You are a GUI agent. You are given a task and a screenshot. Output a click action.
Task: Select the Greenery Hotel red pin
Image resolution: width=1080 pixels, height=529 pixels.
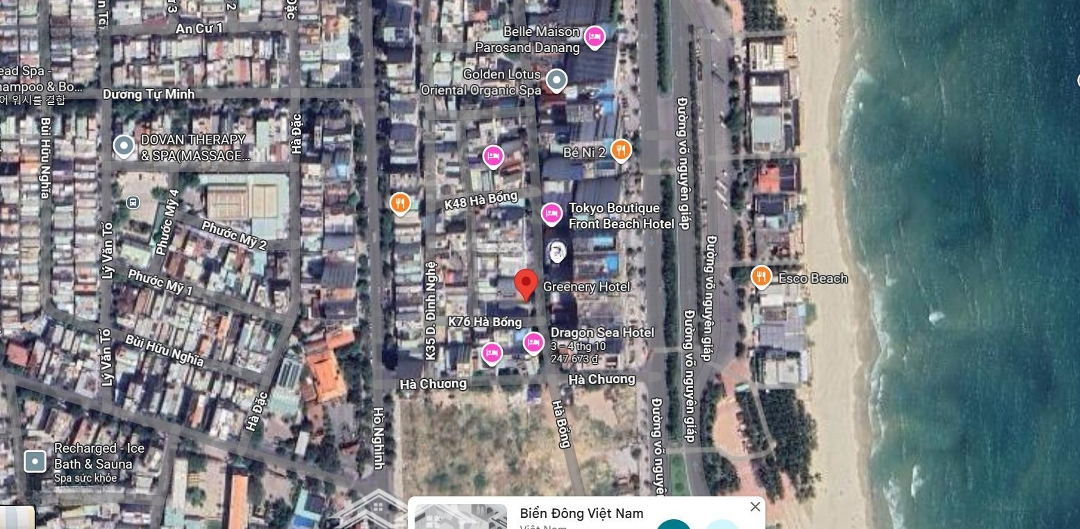(526, 283)
